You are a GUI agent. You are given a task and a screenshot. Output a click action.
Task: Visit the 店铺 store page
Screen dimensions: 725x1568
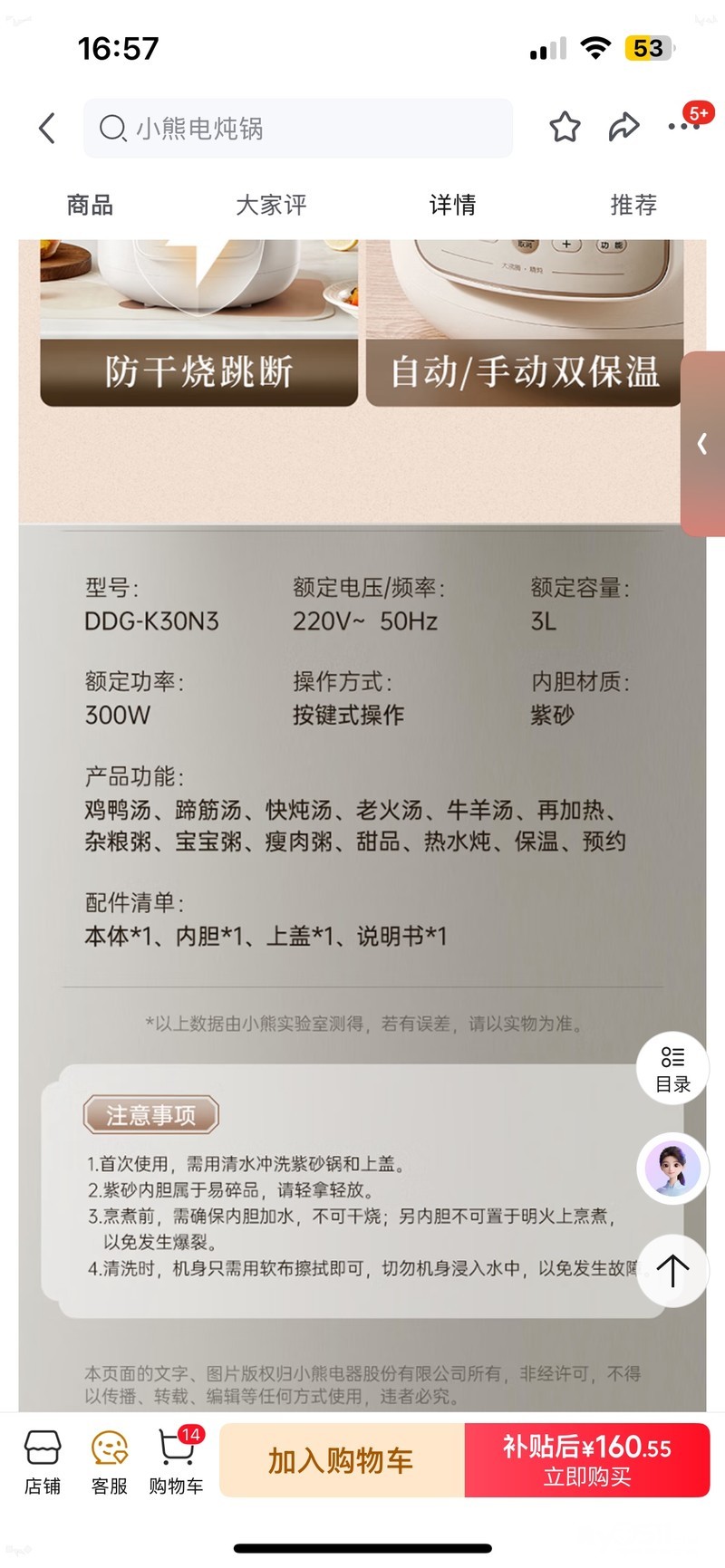43,1462
